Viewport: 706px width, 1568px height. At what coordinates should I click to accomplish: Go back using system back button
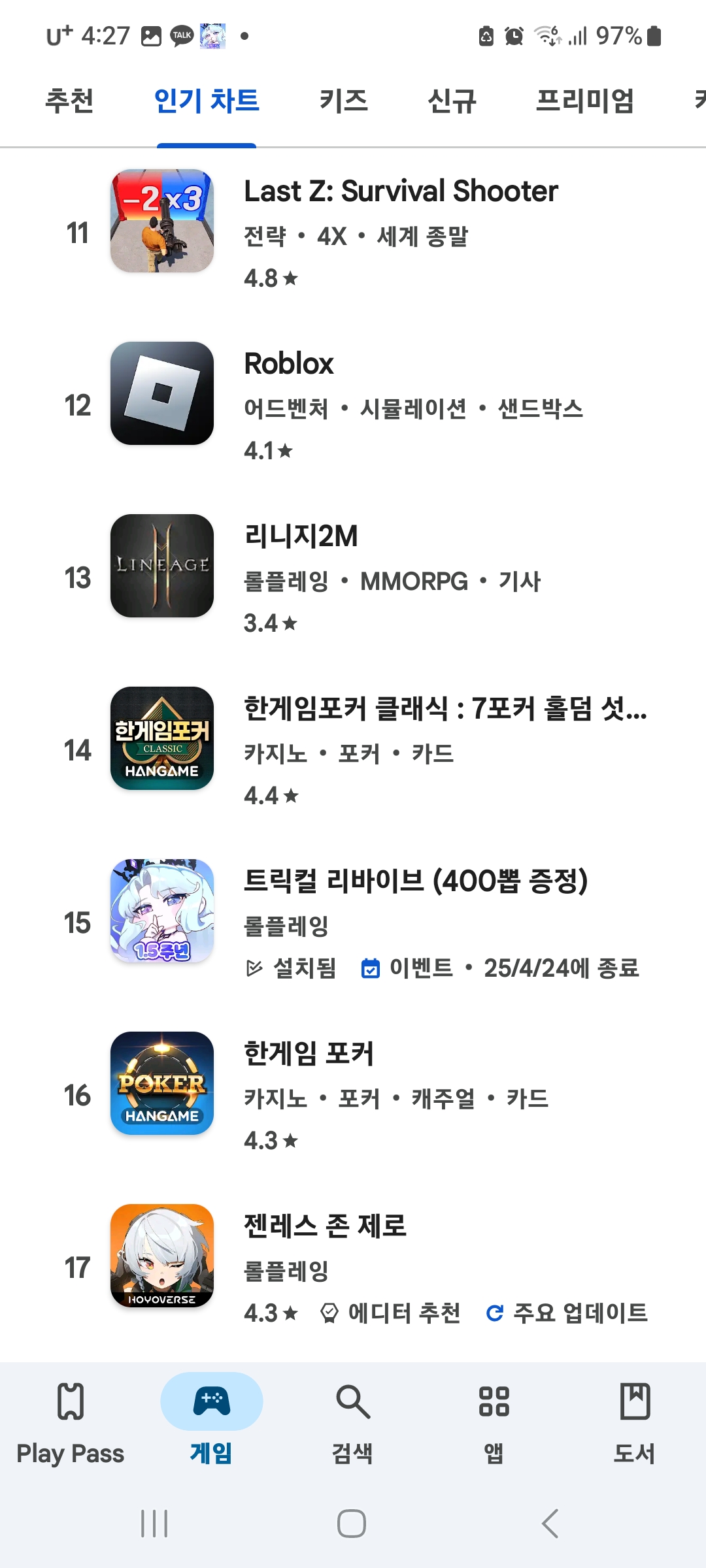pyautogui.click(x=550, y=1524)
